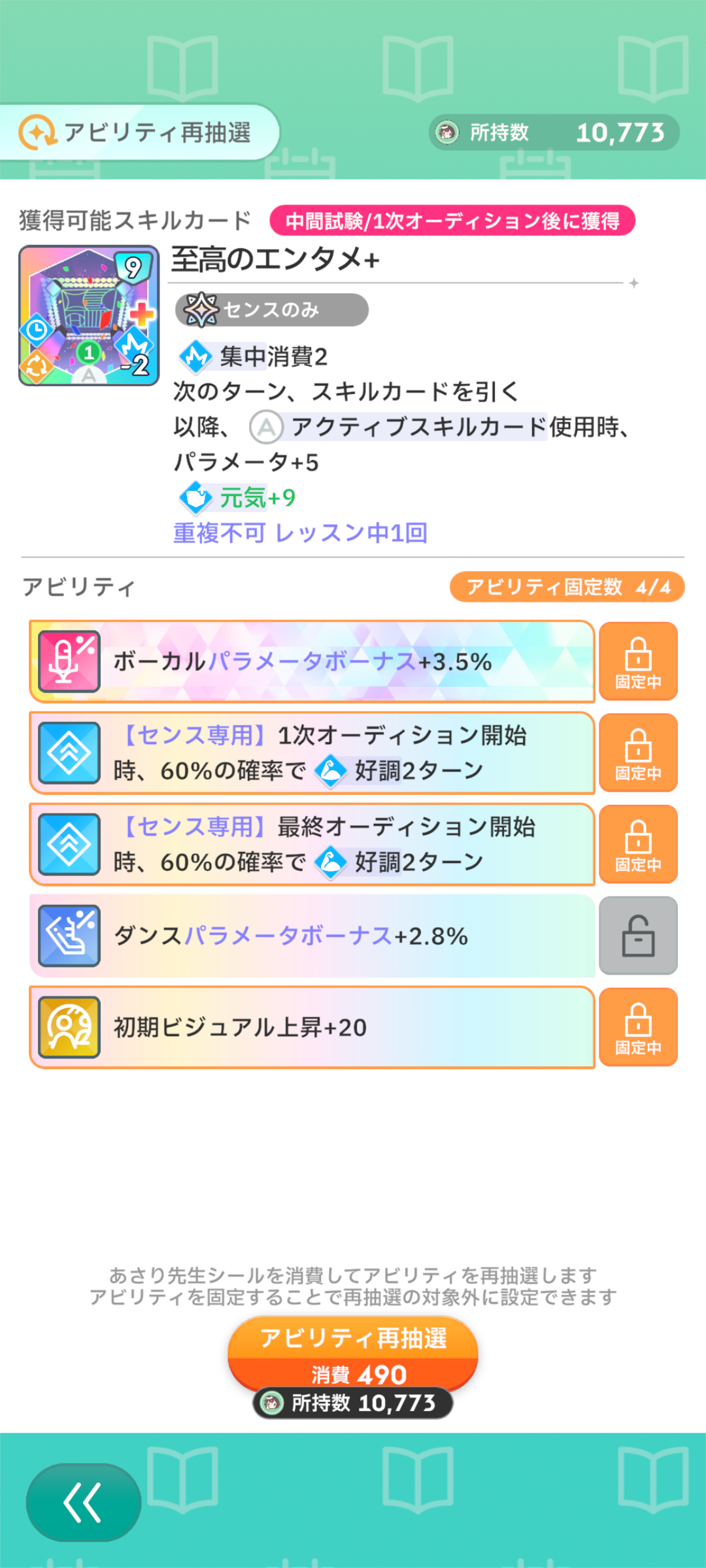Open the 至高のエンタメ+ skill card thumbnail
Image resolution: width=706 pixels, height=1568 pixels.
coord(89,316)
